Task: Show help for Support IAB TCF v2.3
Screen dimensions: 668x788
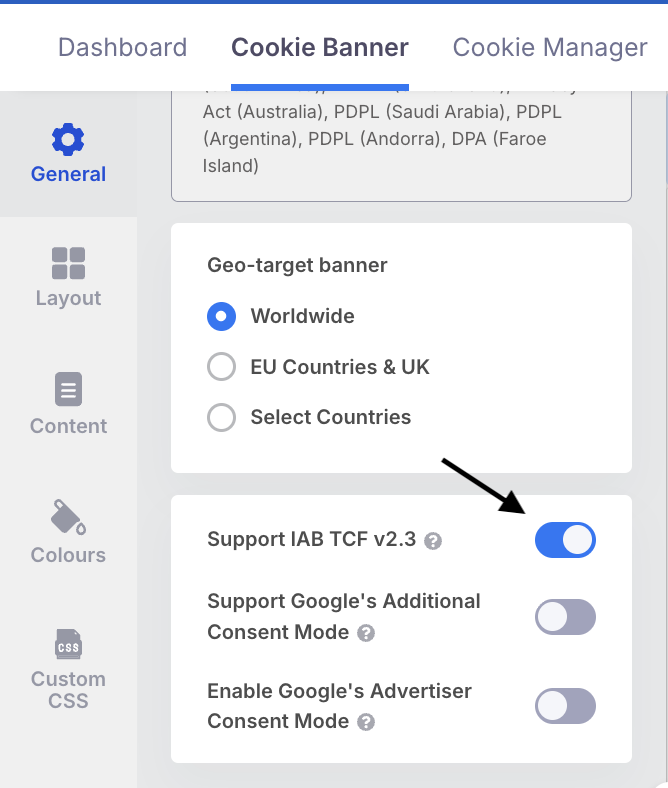Action: pyautogui.click(x=433, y=541)
